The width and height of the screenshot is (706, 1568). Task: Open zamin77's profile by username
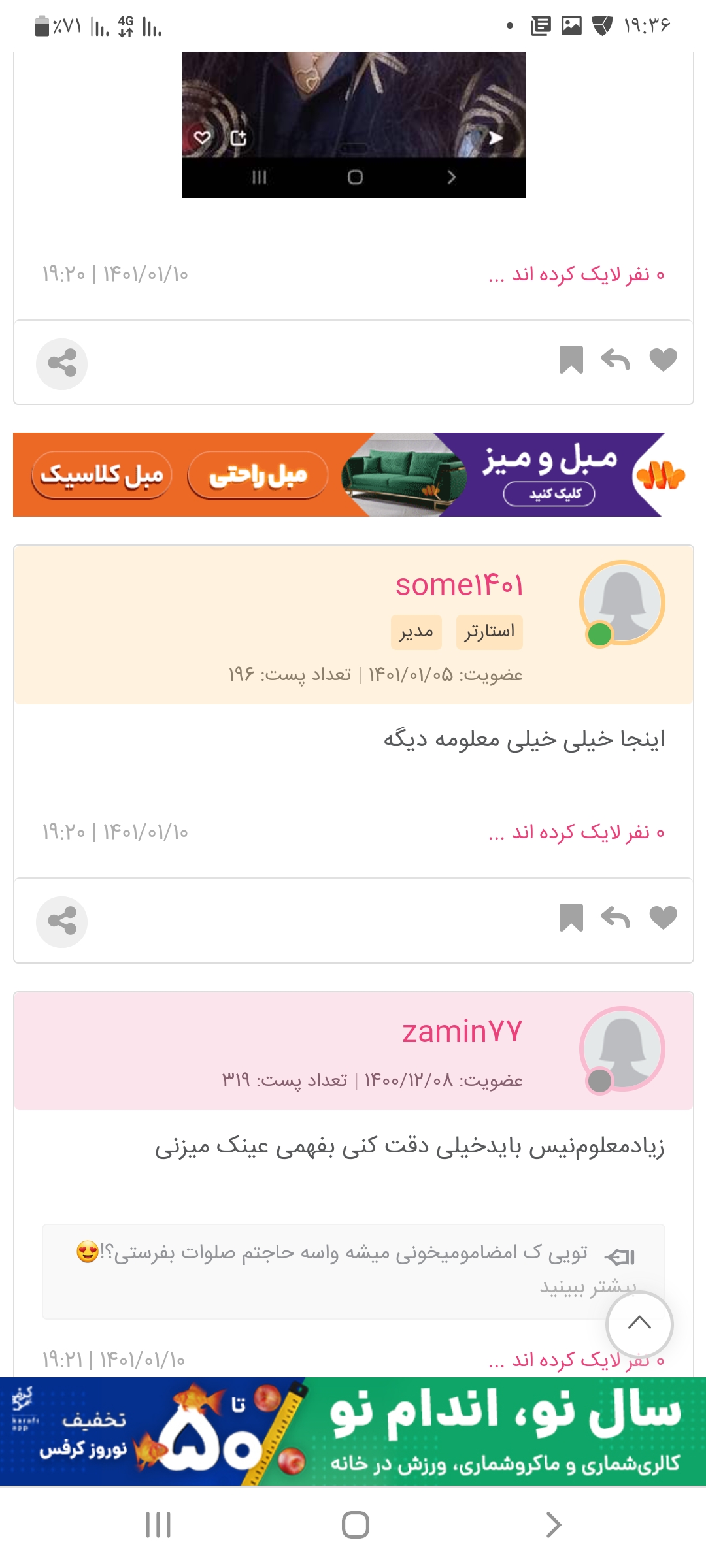click(462, 1032)
